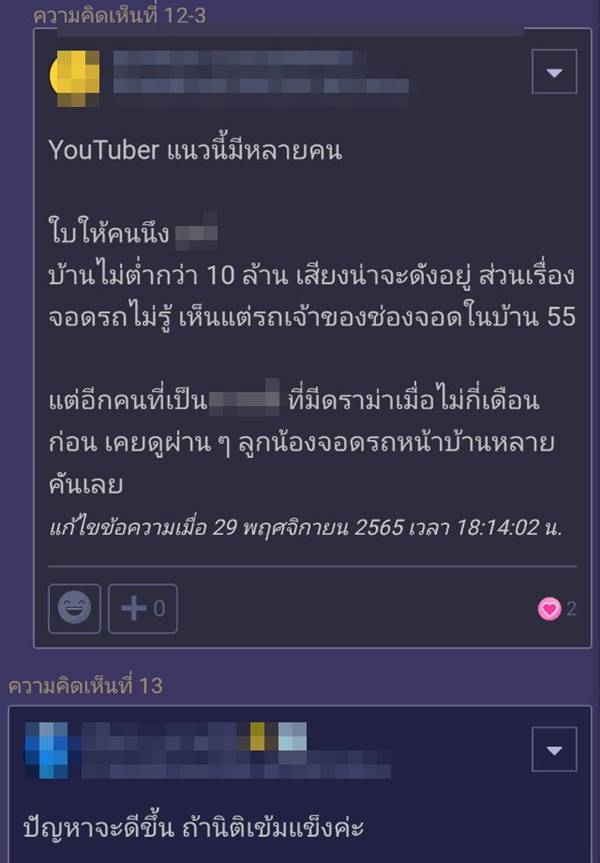Open dropdown menu on comment 12-3
Screen dimensions: 600x863
(x=553, y=73)
